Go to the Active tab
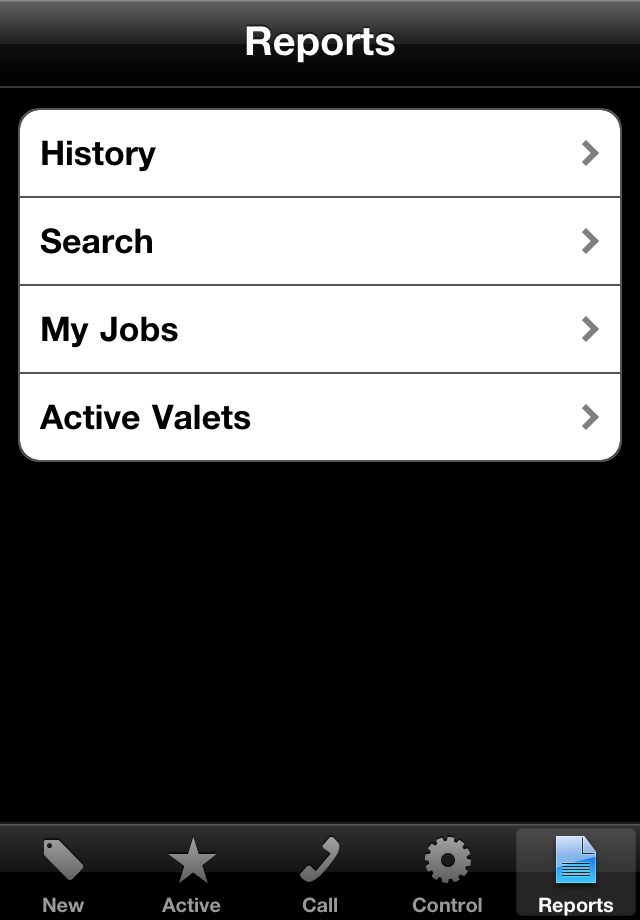Viewport: 640px width, 920px height. [191, 874]
